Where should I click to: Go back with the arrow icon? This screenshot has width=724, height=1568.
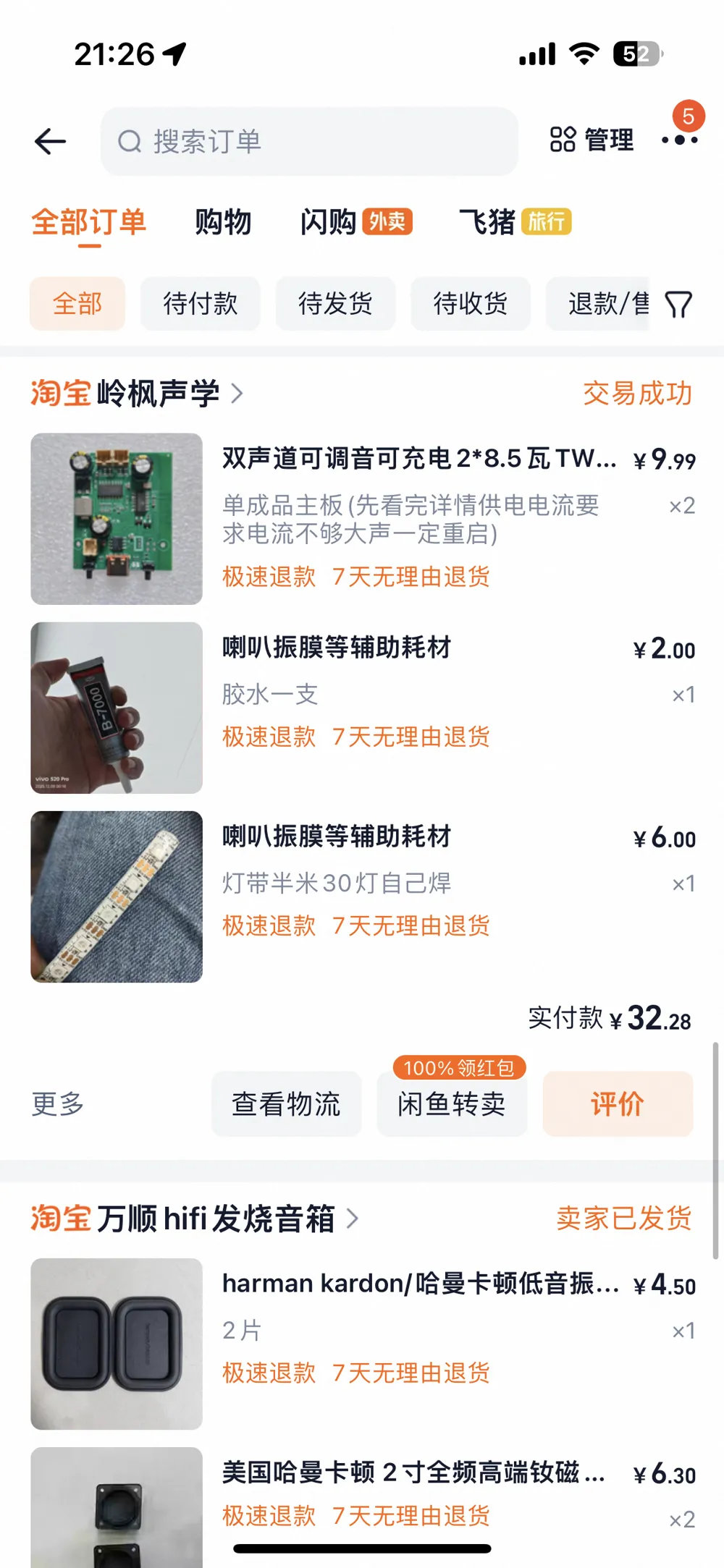coord(50,141)
